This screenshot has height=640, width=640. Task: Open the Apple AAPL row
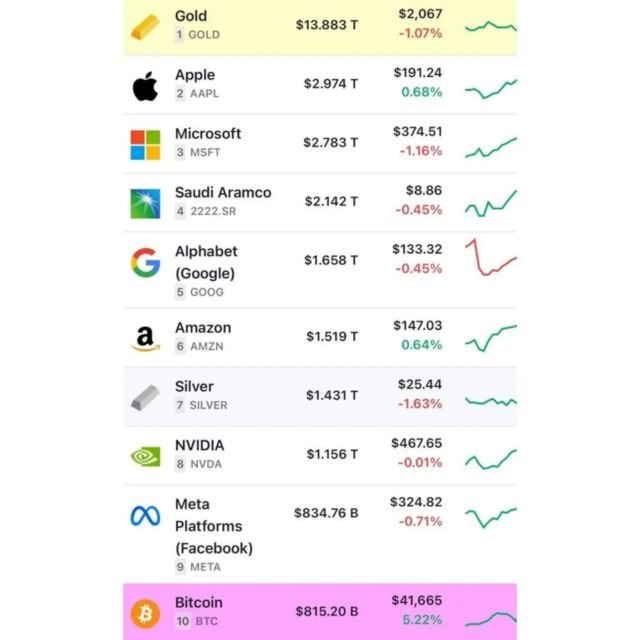coord(320,85)
